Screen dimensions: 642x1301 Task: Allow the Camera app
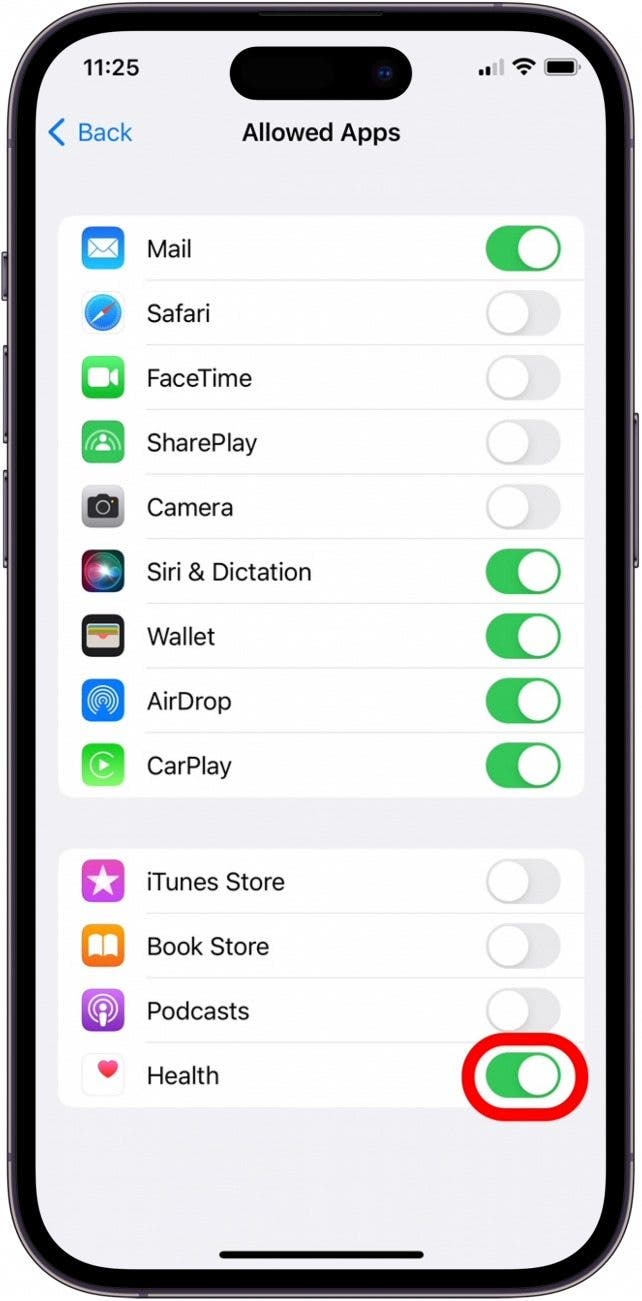523,507
